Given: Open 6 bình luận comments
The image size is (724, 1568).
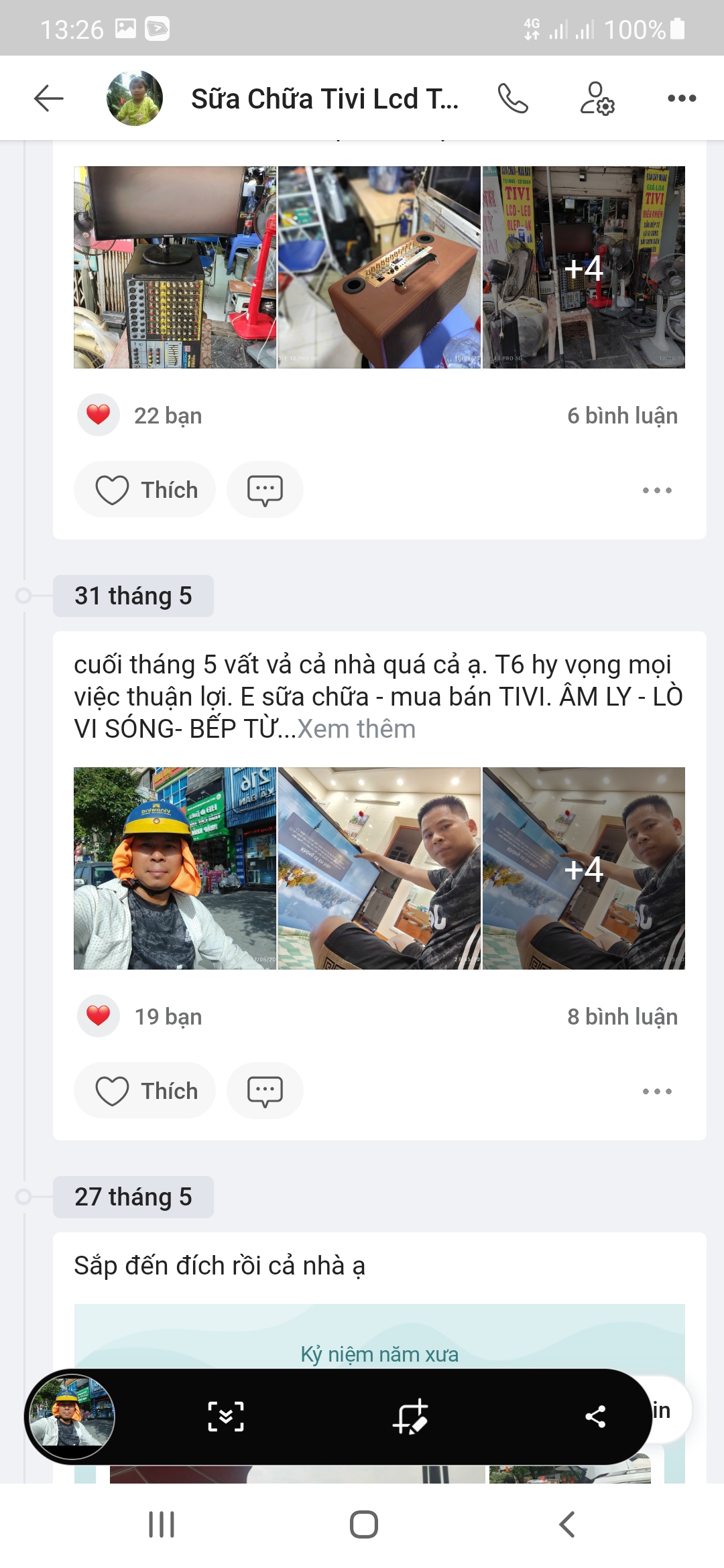Looking at the screenshot, I should tap(622, 415).
